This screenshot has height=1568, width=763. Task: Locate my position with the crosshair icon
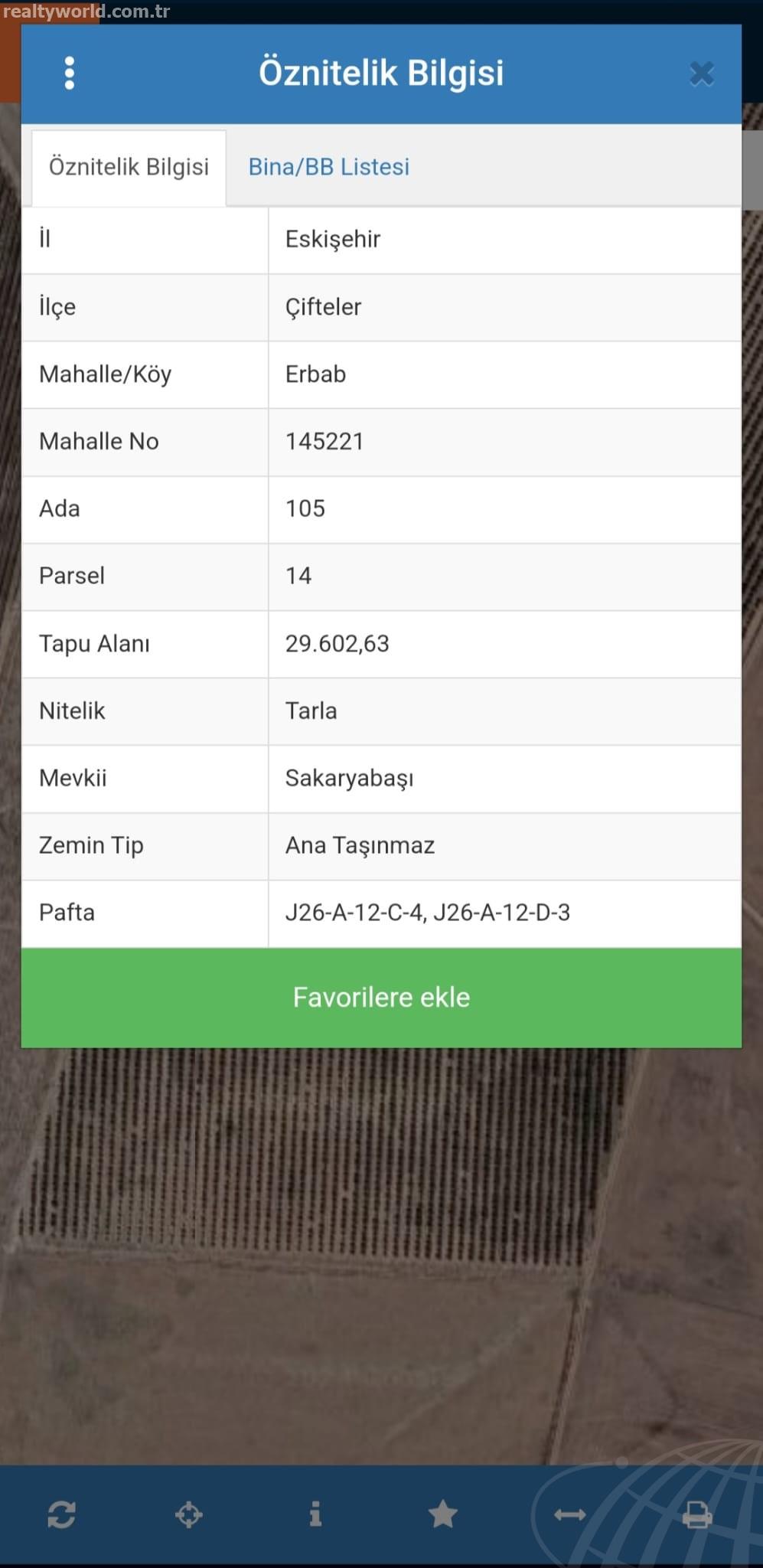189,1514
